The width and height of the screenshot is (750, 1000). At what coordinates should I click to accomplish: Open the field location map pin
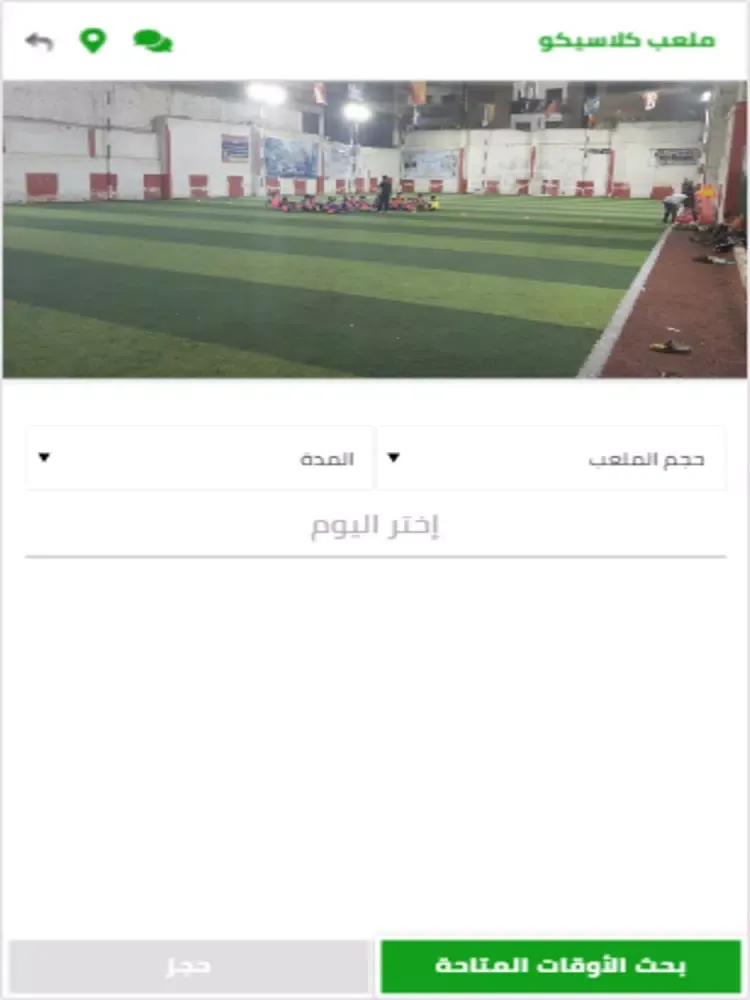pos(93,41)
